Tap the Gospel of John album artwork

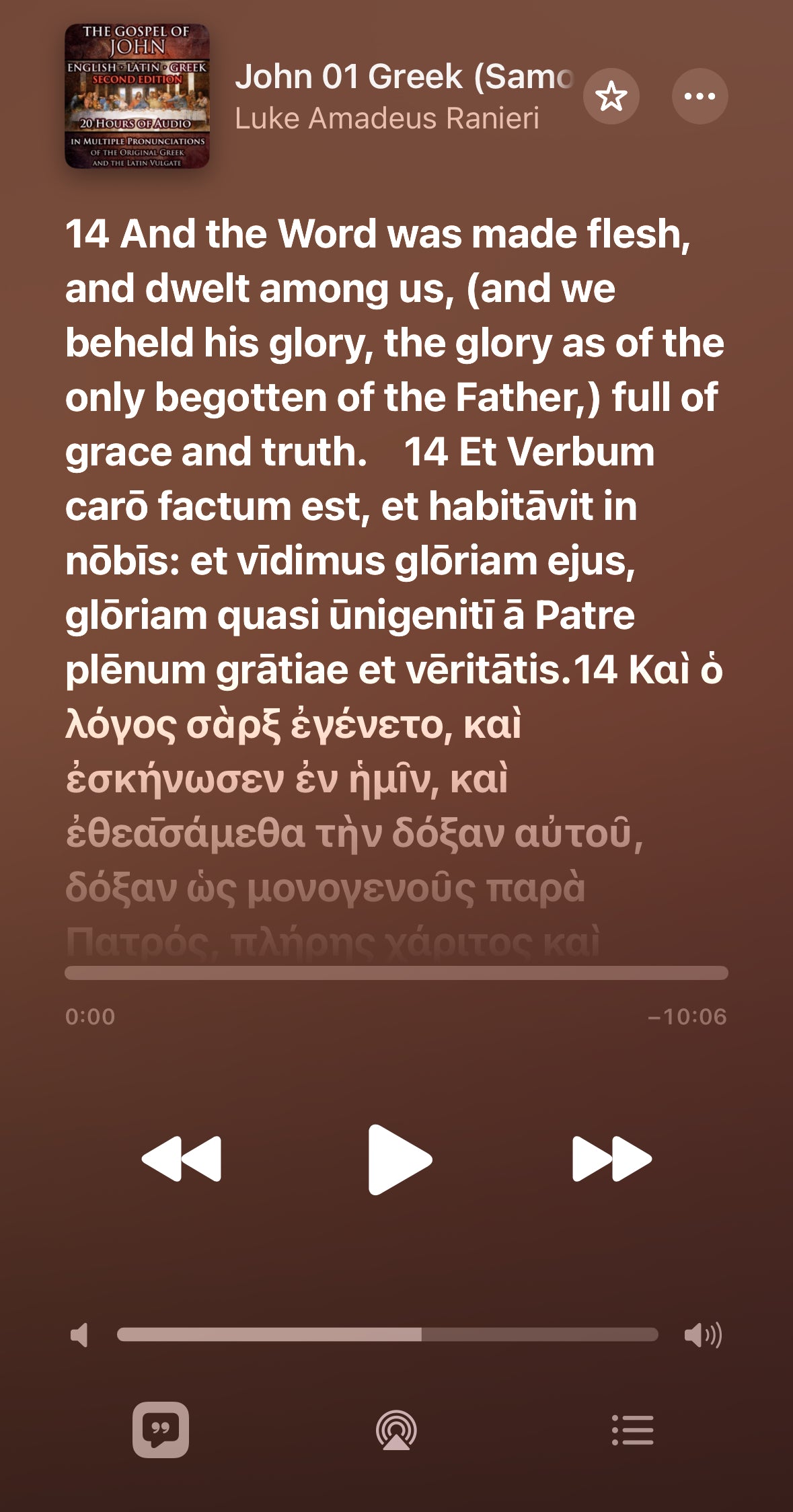point(137,96)
